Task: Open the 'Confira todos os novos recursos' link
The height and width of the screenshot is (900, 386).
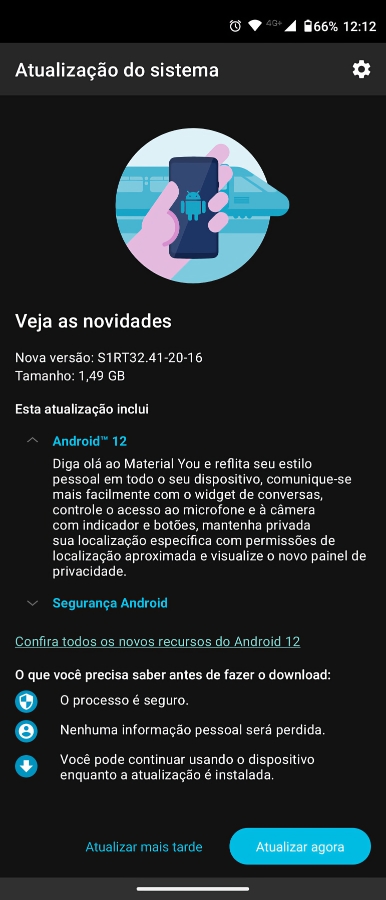Action: [x=157, y=641]
